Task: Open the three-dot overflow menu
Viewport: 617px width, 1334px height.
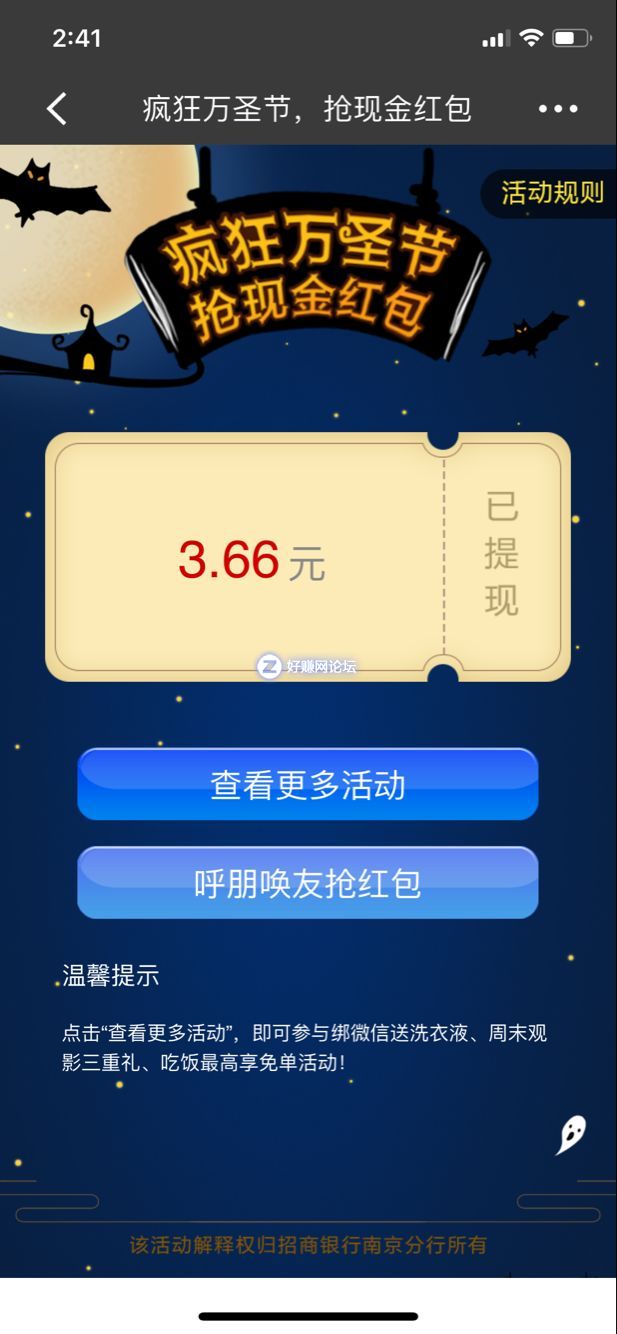Action: coord(558,109)
